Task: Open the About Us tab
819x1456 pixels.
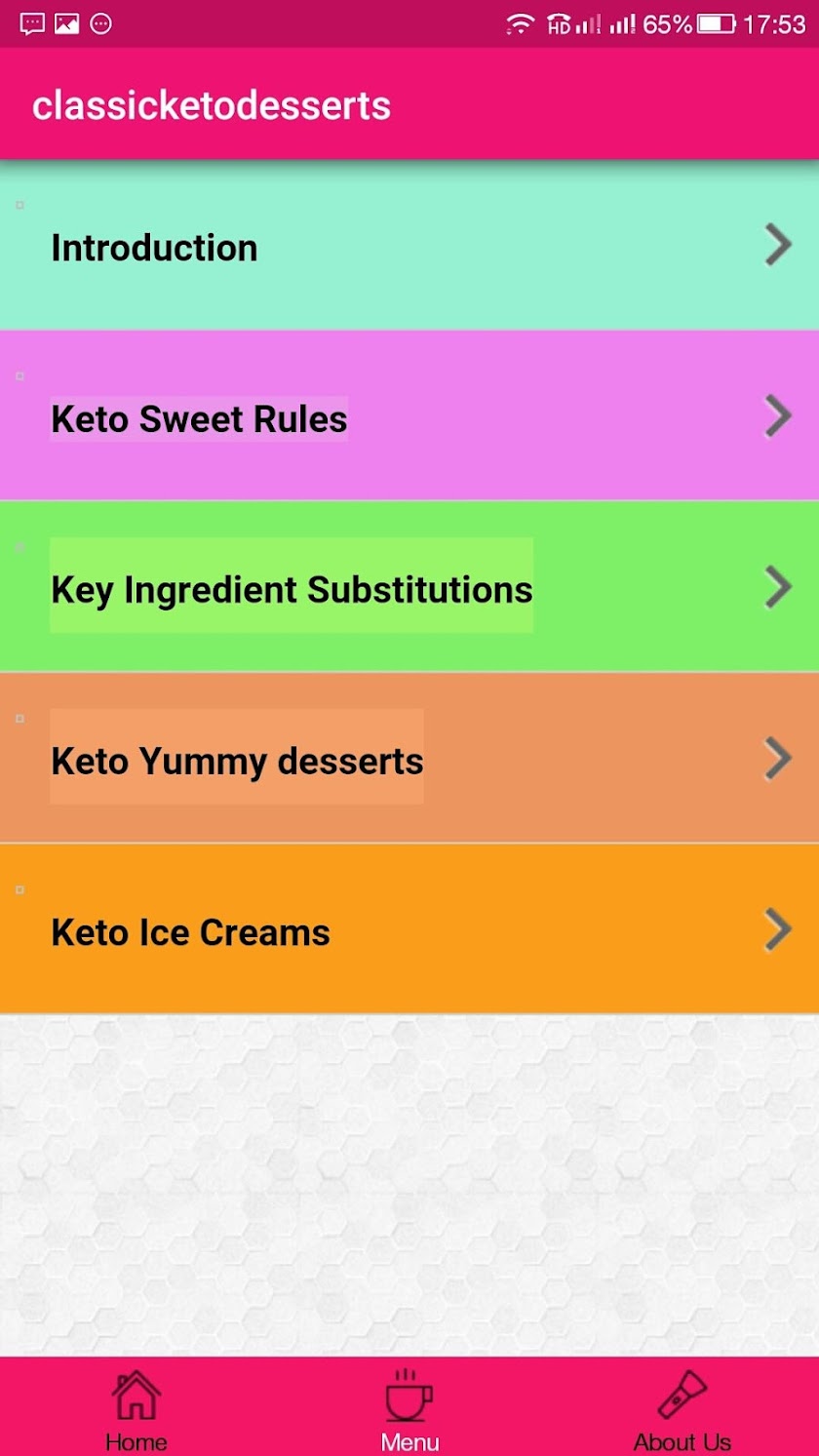Action: pyautogui.click(x=682, y=1408)
